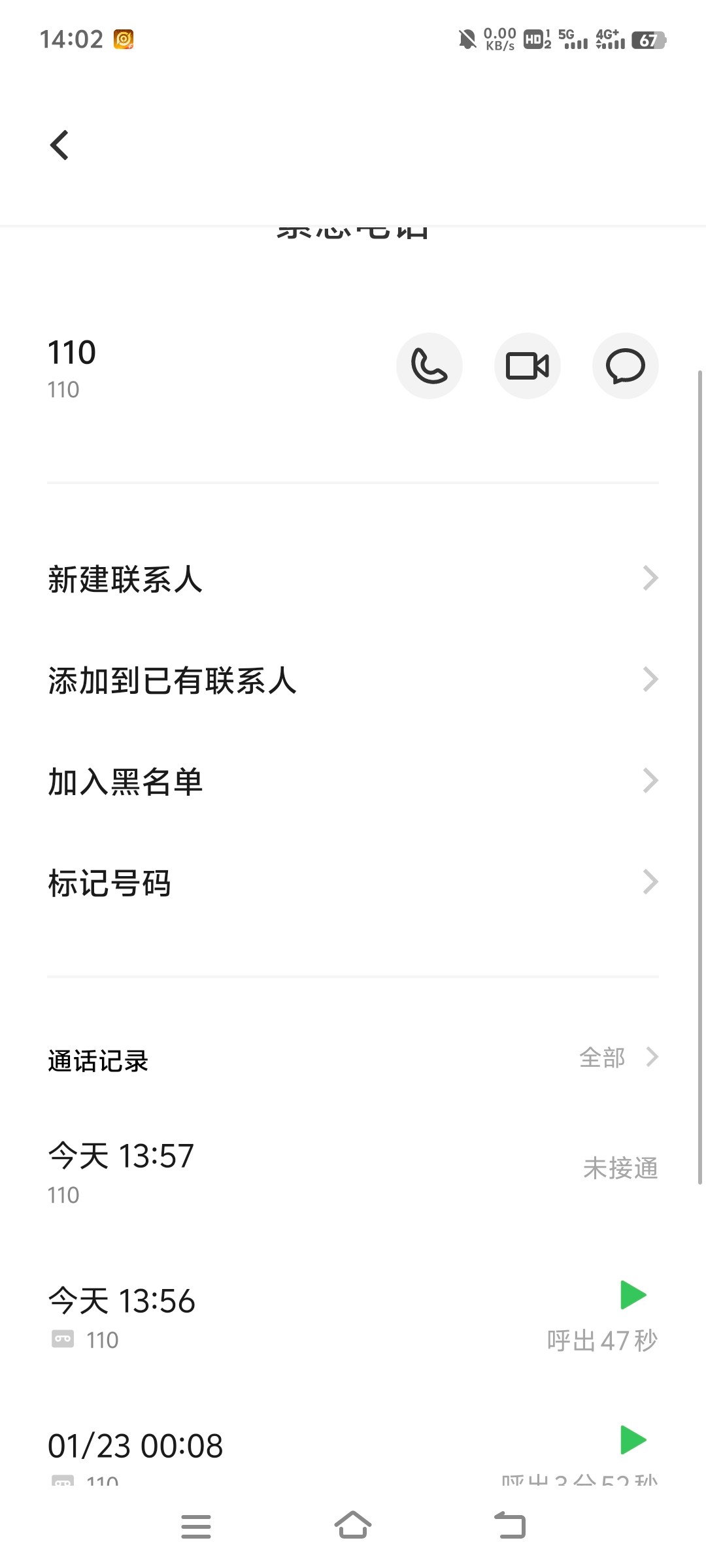Go to the home screen
Viewport: 706px width, 1568px height.
(x=353, y=1525)
